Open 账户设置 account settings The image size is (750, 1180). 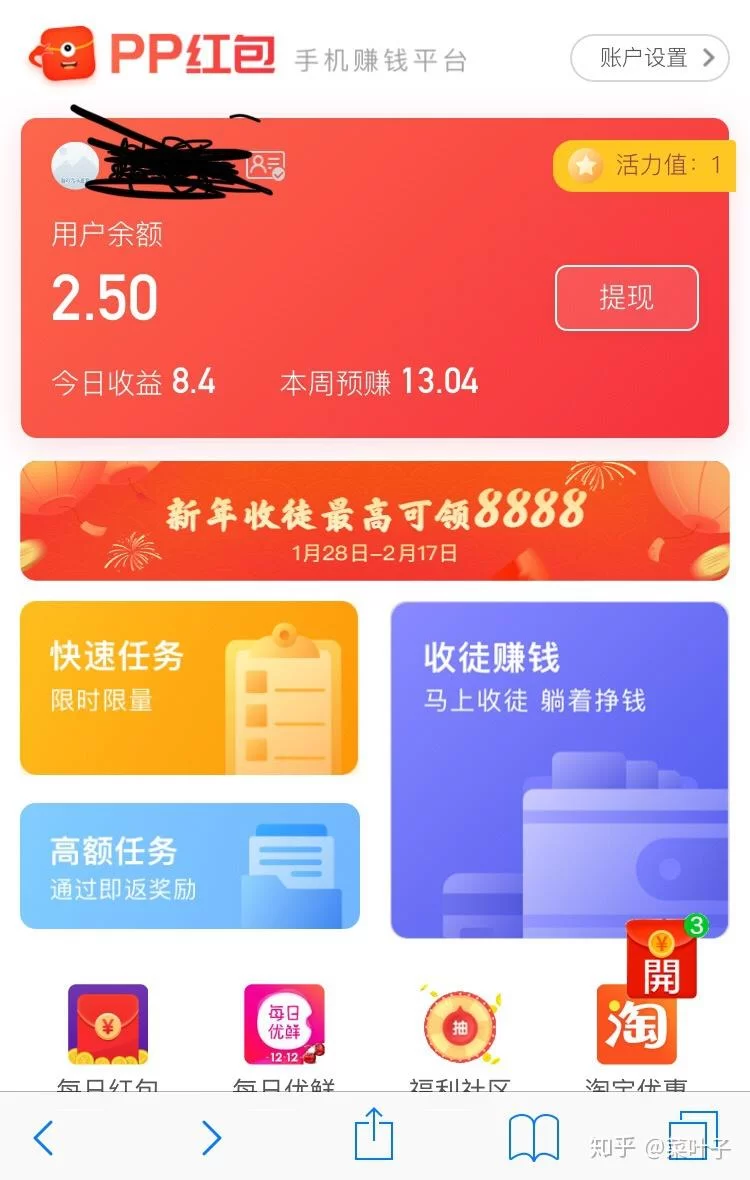click(x=649, y=58)
